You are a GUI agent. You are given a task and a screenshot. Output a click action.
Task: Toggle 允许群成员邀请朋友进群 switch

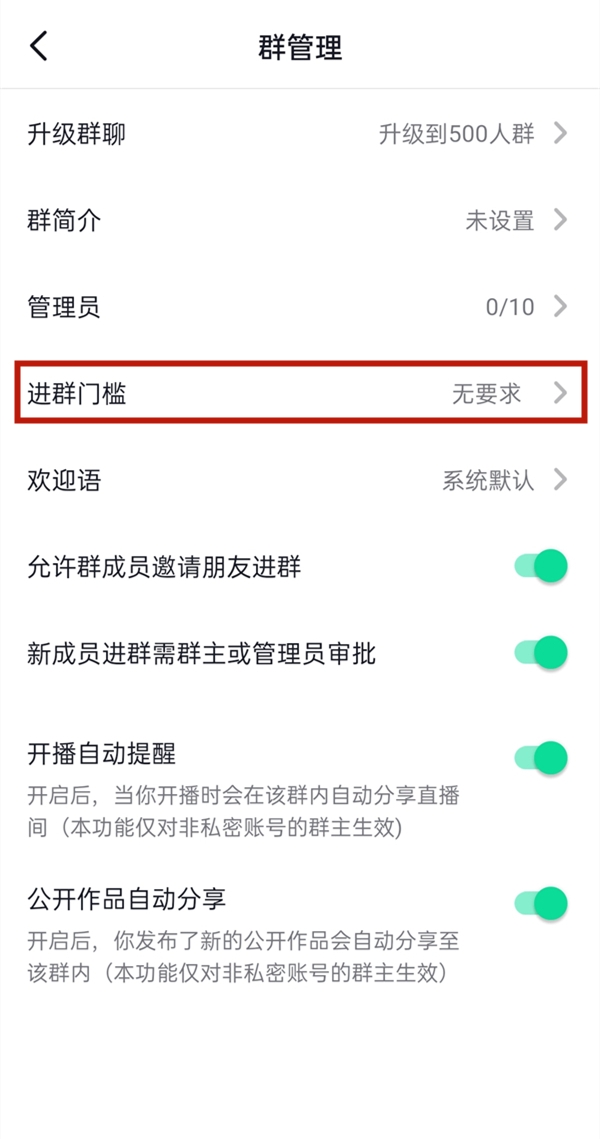(x=541, y=567)
